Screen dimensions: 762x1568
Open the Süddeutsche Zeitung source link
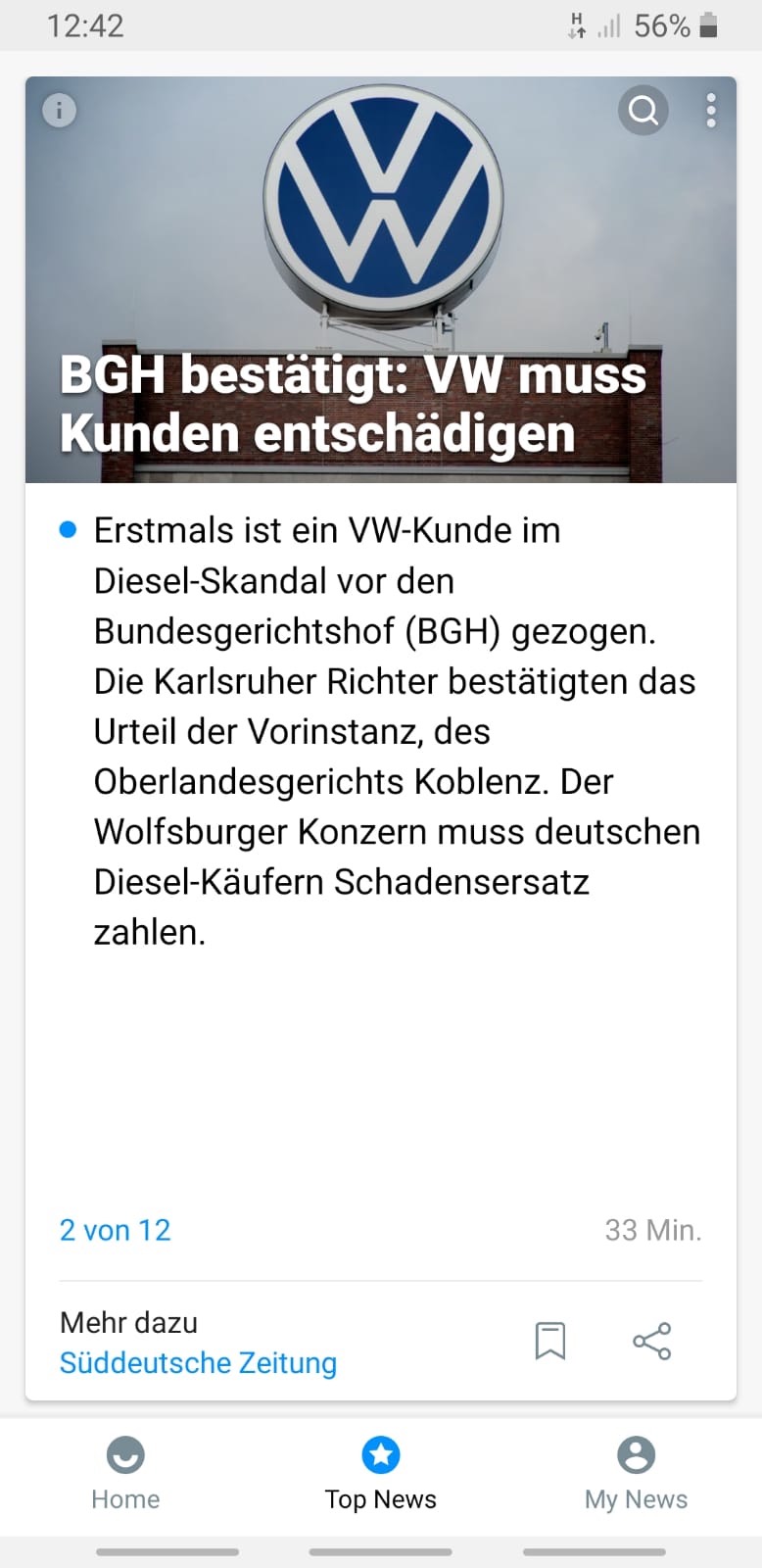[198, 1362]
